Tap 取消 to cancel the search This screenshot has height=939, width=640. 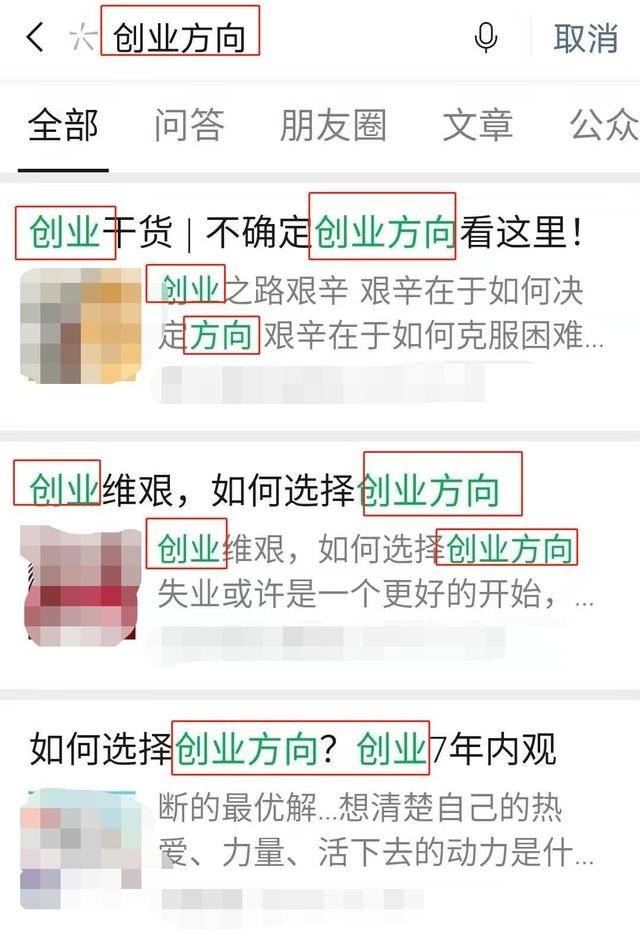tap(587, 38)
